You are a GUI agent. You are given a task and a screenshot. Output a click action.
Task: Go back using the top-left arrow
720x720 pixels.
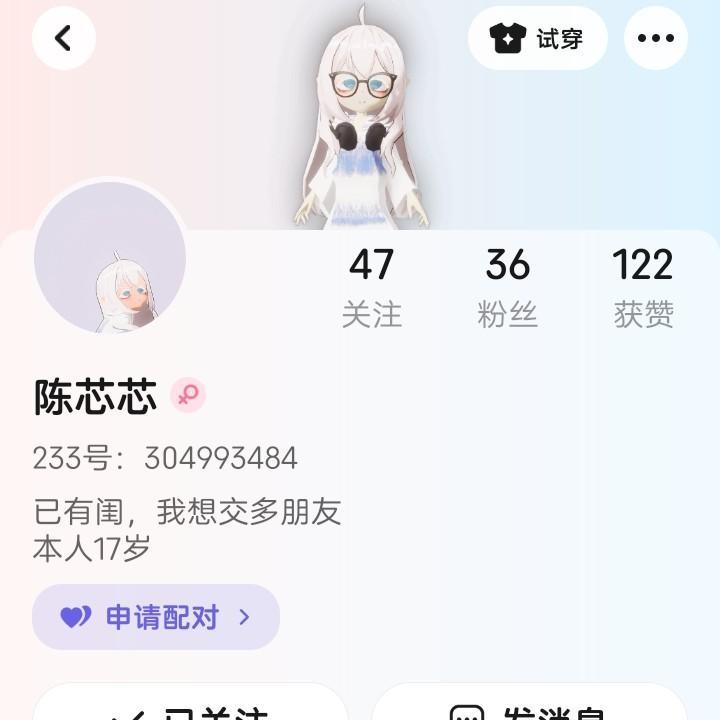pyautogui.click(x=63, y=38)
